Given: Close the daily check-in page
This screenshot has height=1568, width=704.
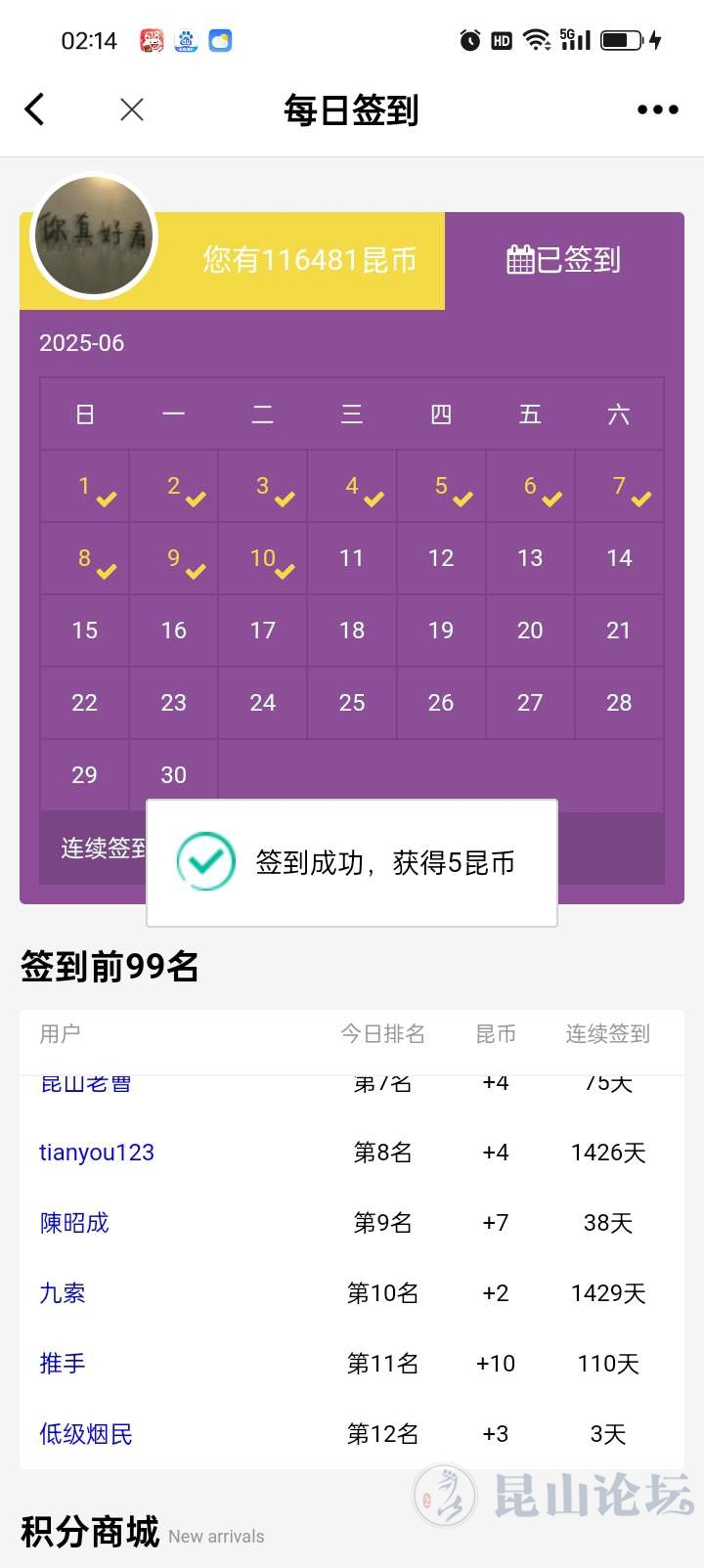Looking at the screenshot, I should pos(132,109).
